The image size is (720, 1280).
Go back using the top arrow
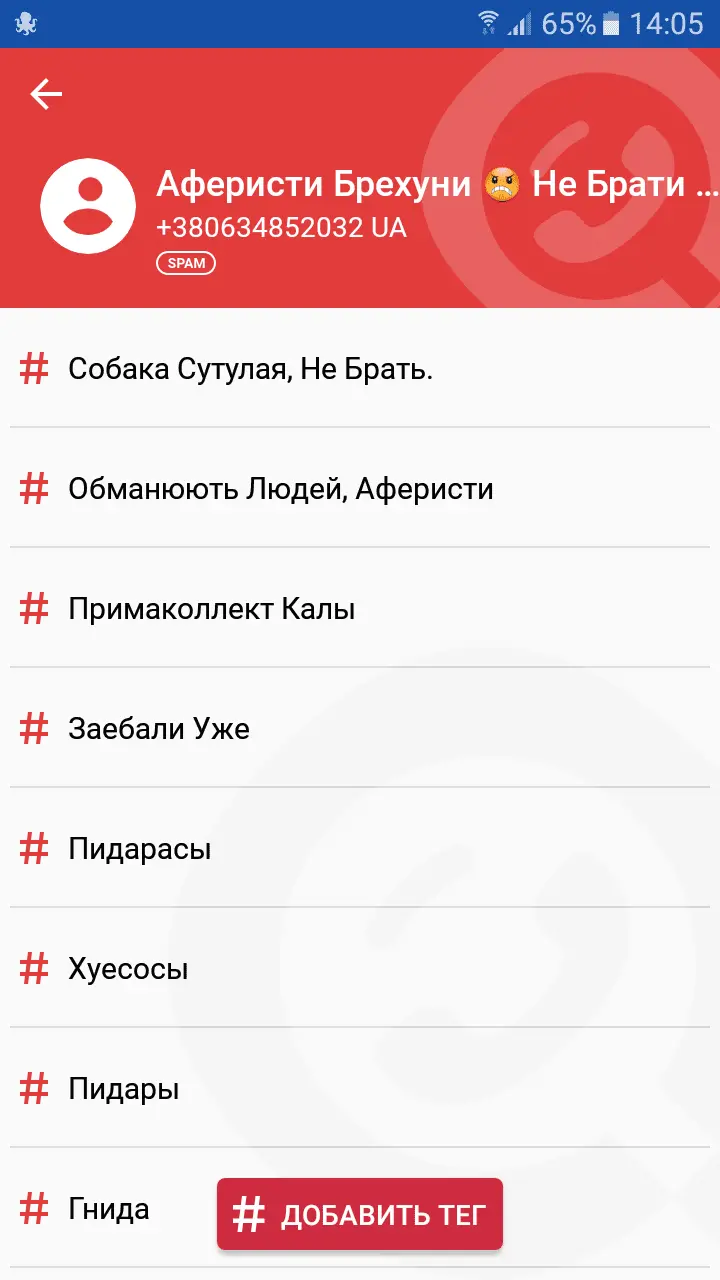click(46, 94)
